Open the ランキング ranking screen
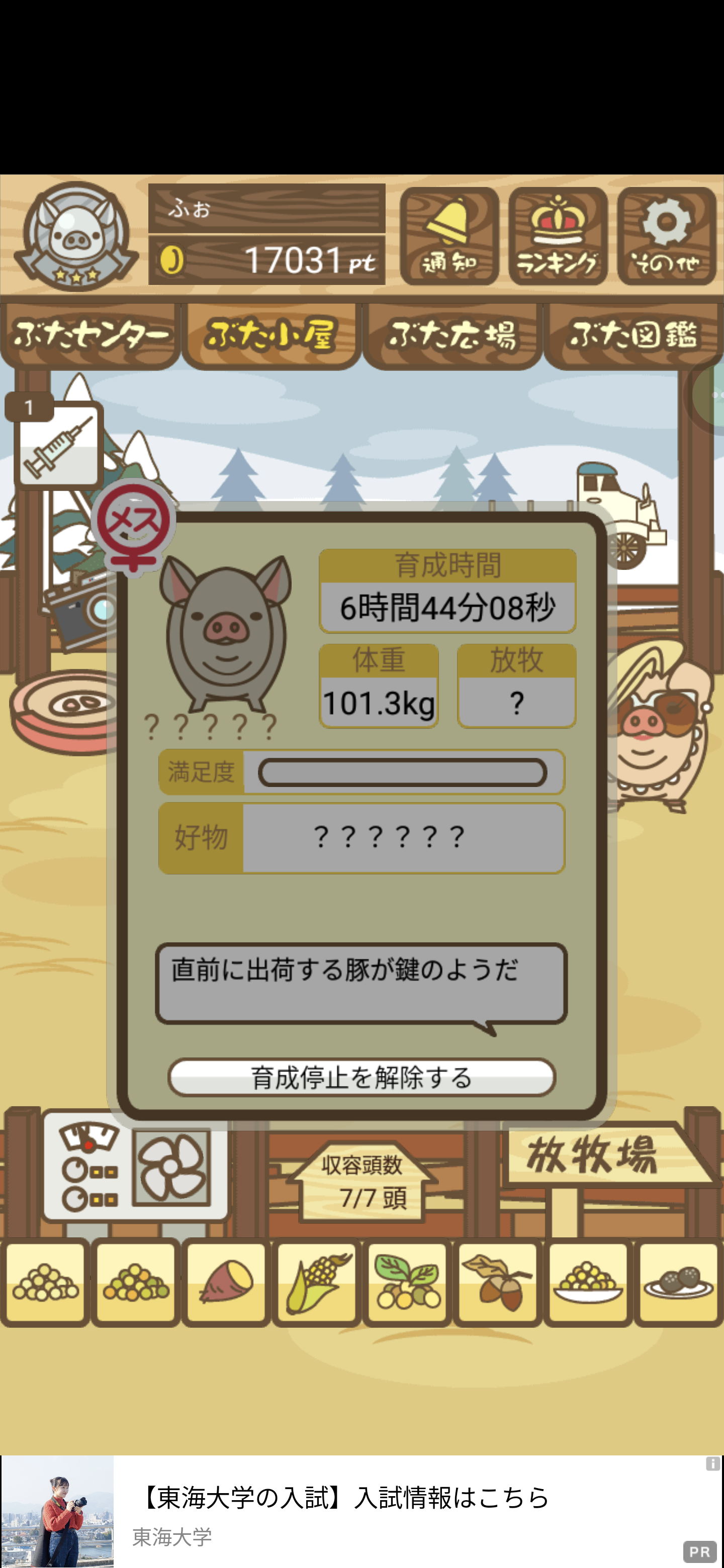 coord(557,236)
